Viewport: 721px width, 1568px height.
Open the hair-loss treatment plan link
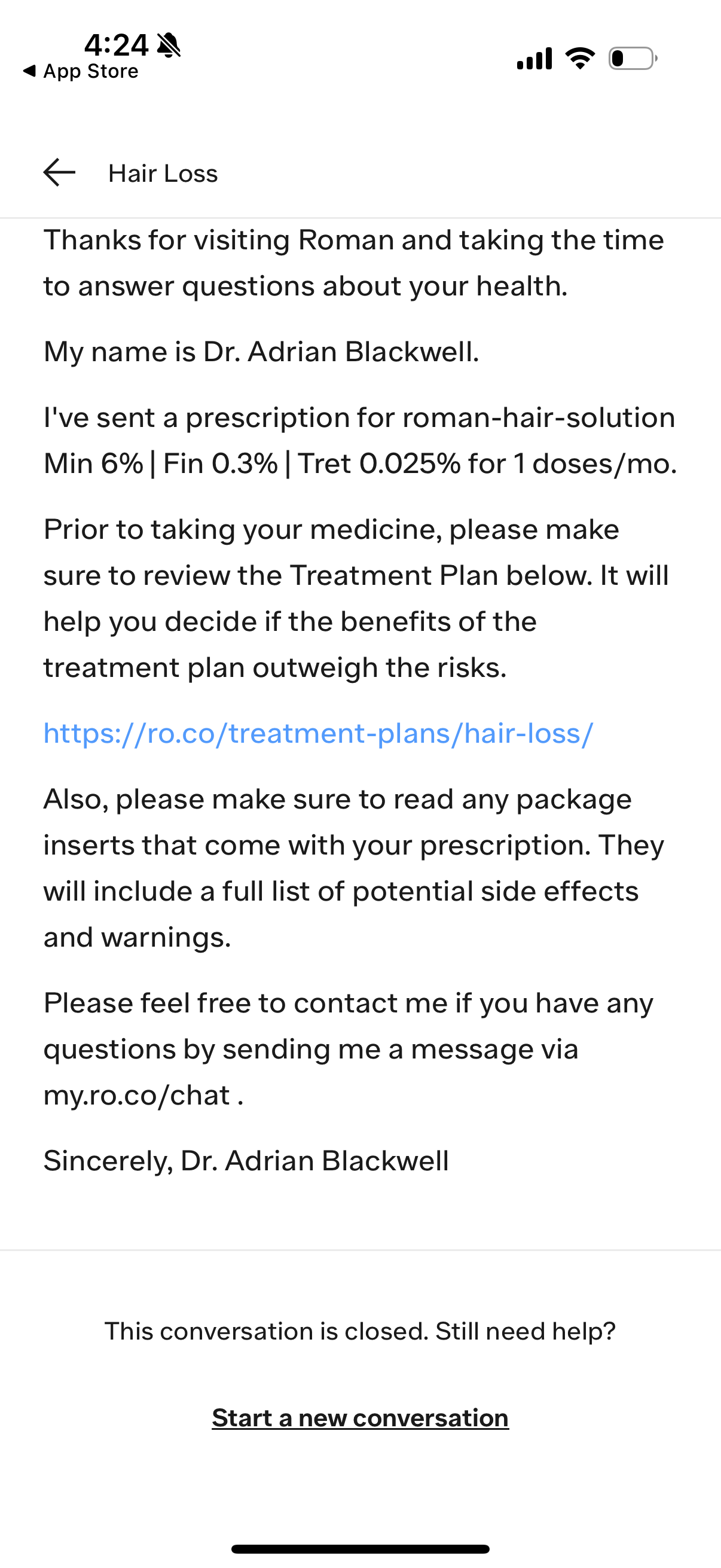tap(318, 734)
